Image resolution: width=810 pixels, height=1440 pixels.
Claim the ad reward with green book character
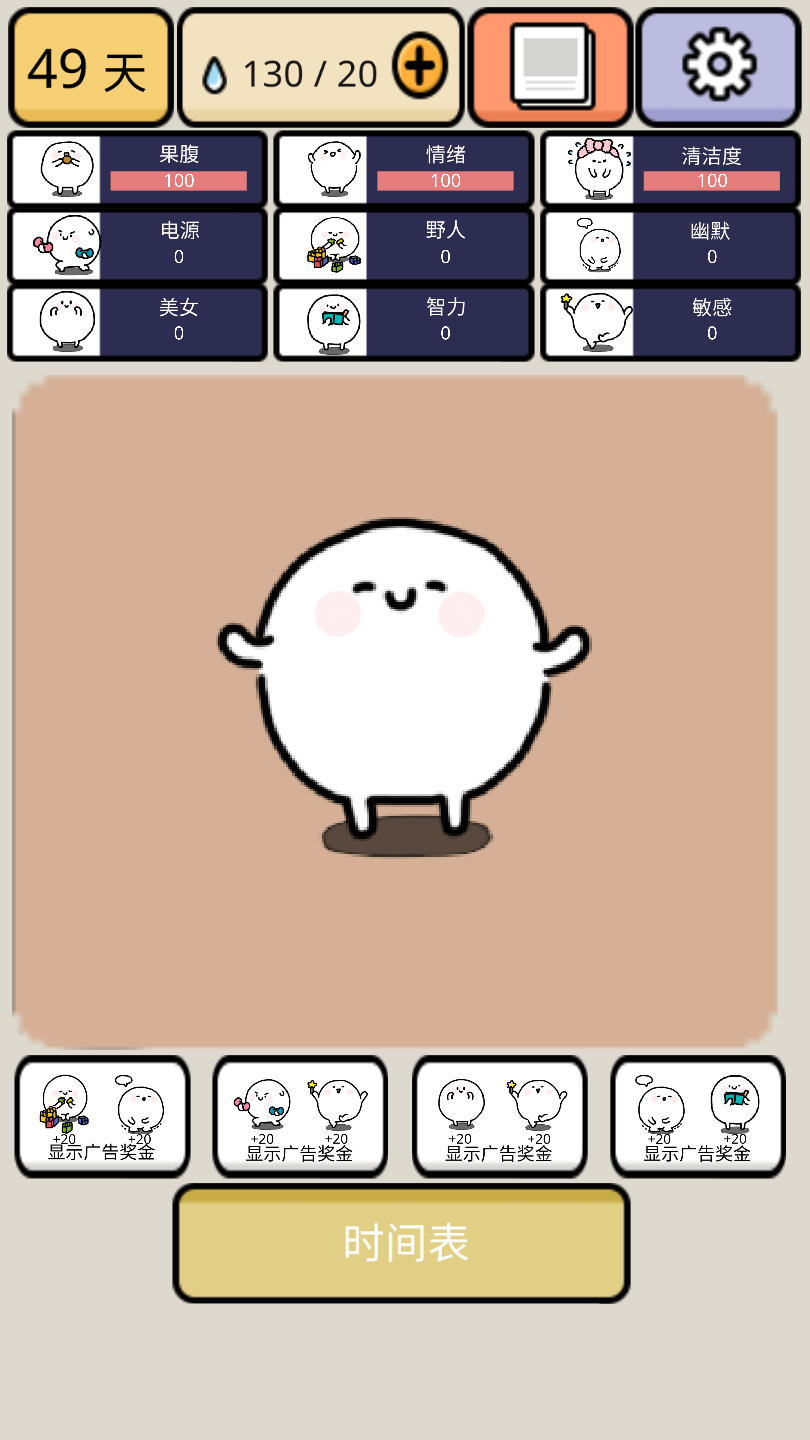[x=698, y=1117]
